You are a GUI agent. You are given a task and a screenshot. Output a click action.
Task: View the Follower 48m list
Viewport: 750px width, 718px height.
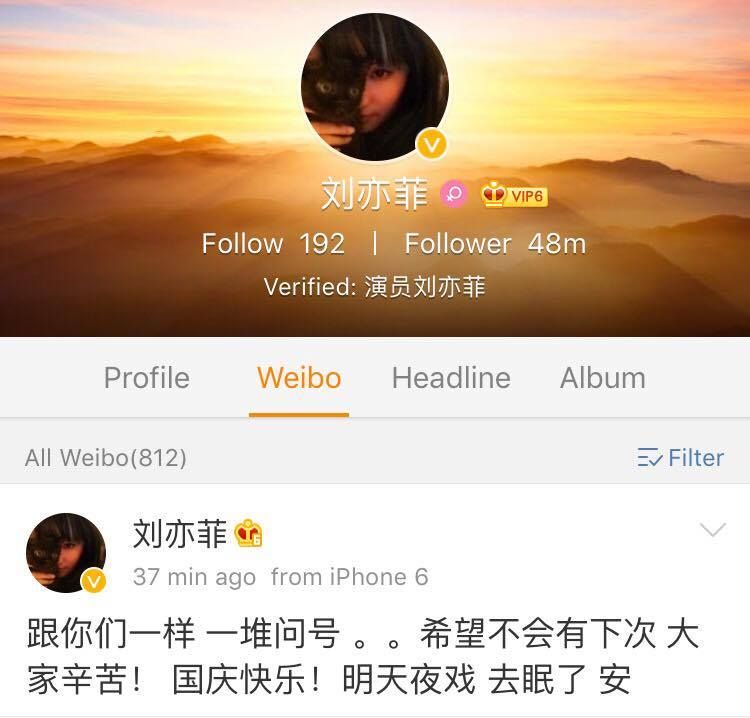tap(495, 243)
